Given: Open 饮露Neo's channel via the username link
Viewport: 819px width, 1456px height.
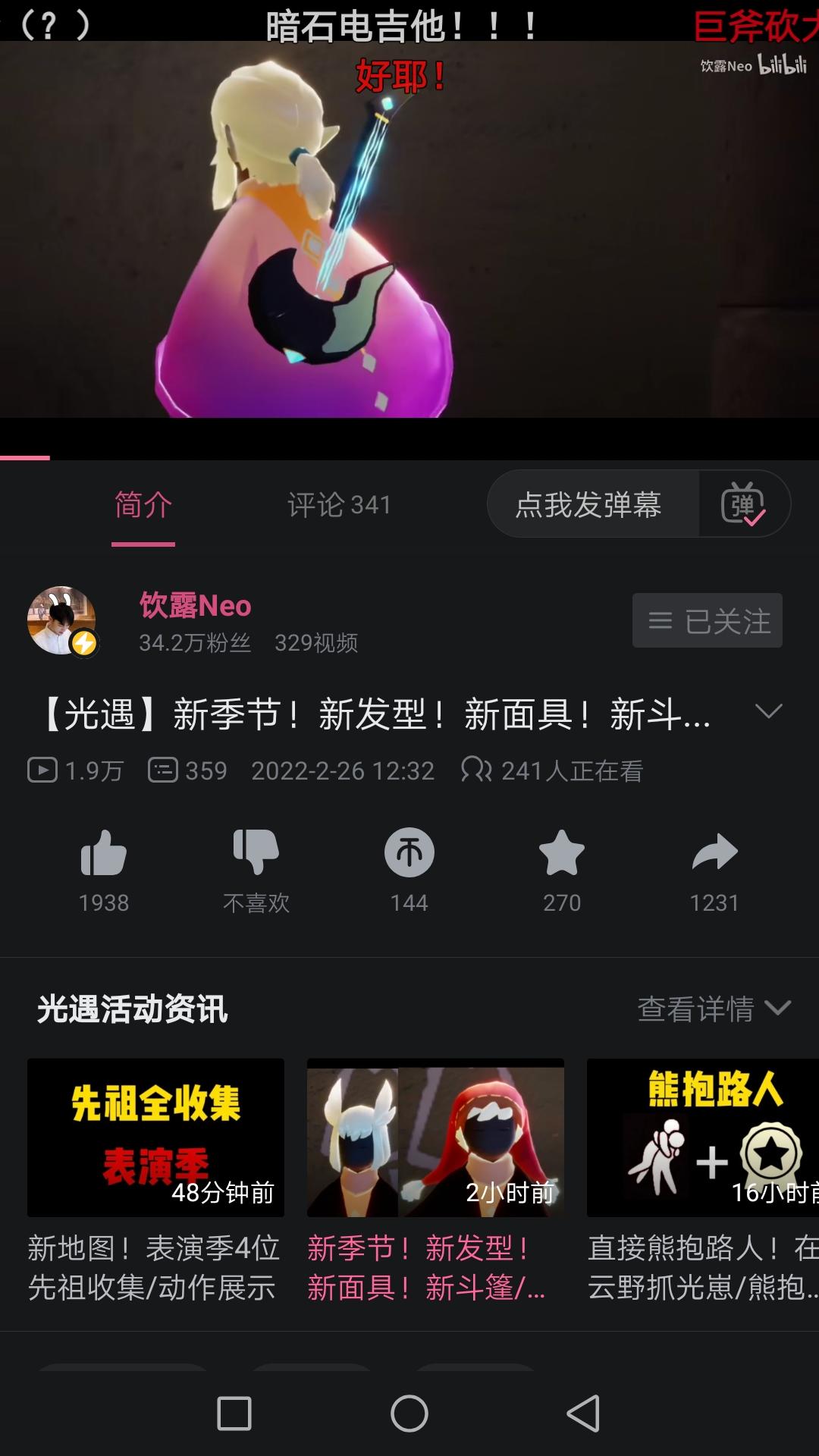Looking at the screenshot, I should click(x=194, y=607).
